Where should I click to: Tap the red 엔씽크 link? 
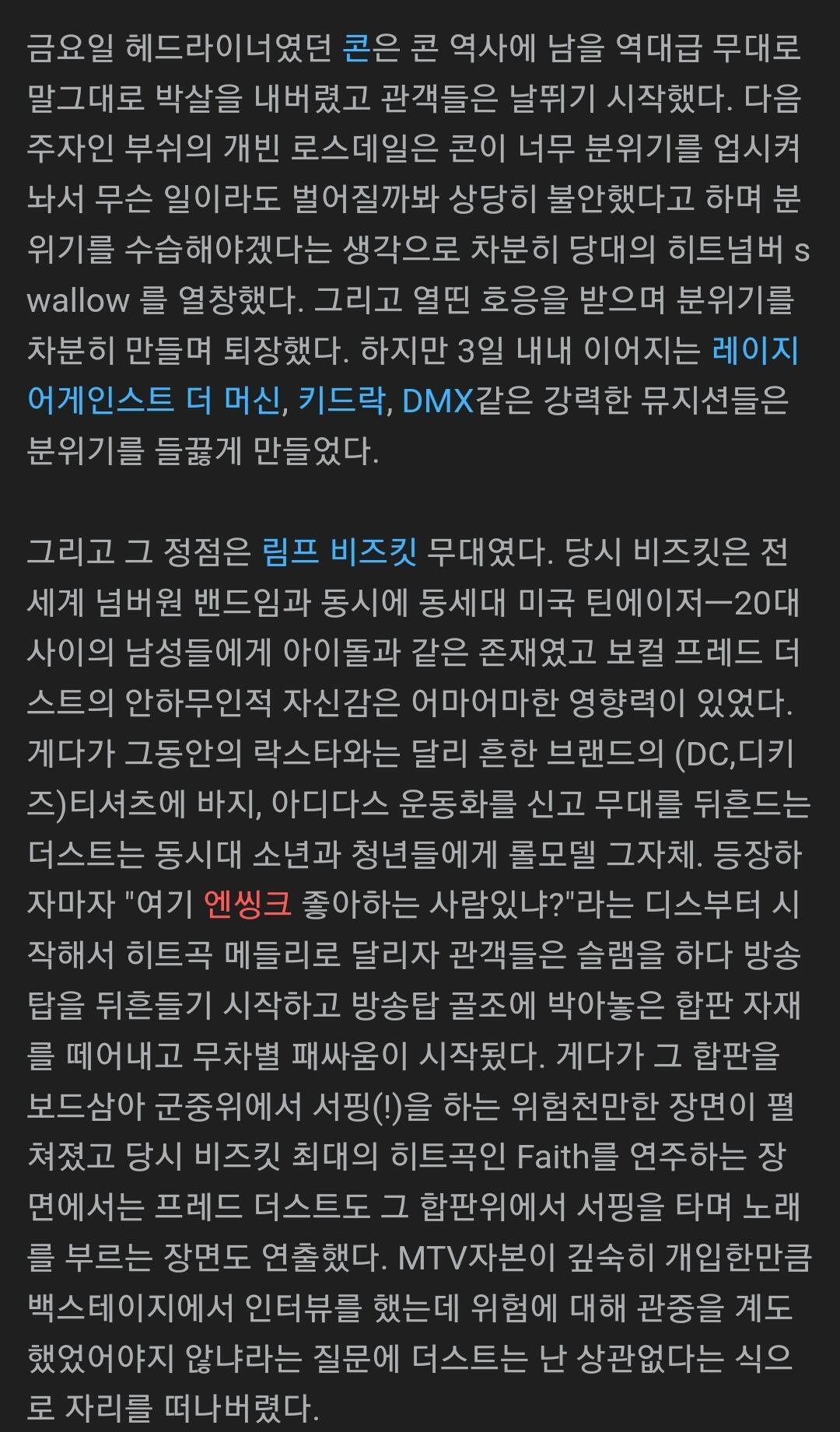pos(247,905)
